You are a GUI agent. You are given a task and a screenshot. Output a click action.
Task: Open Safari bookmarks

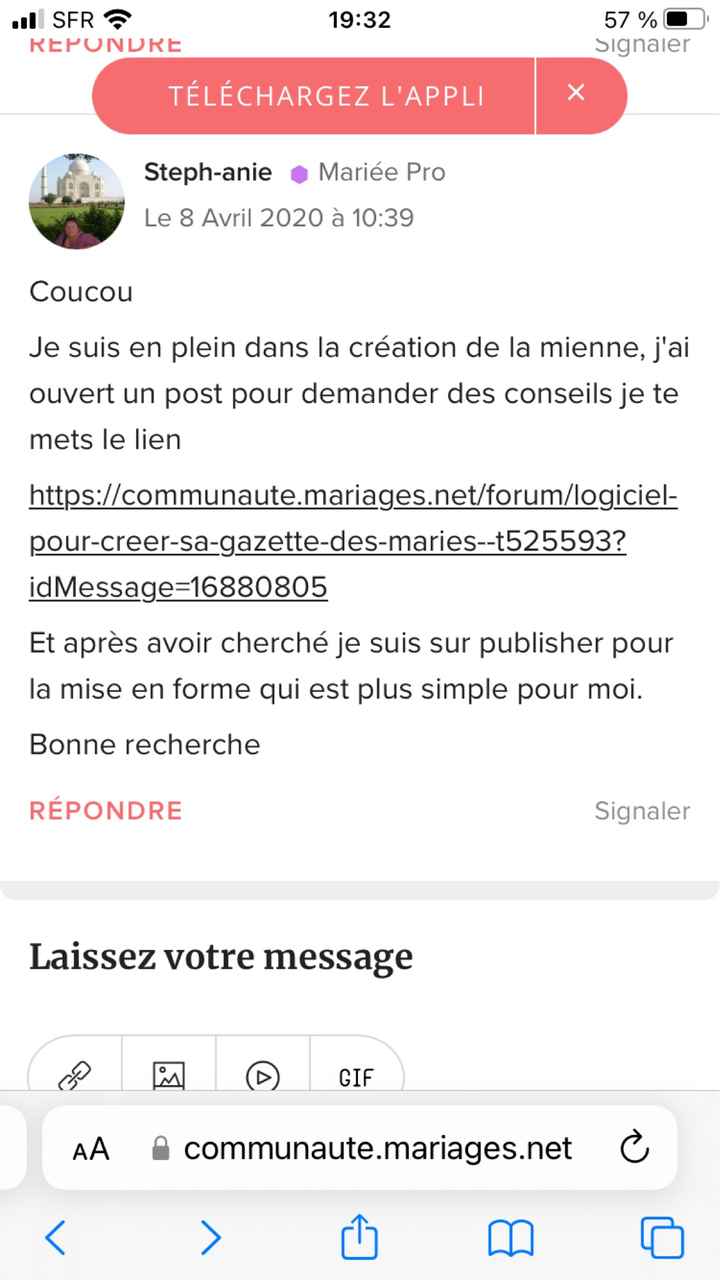[x=510, y=1238]
